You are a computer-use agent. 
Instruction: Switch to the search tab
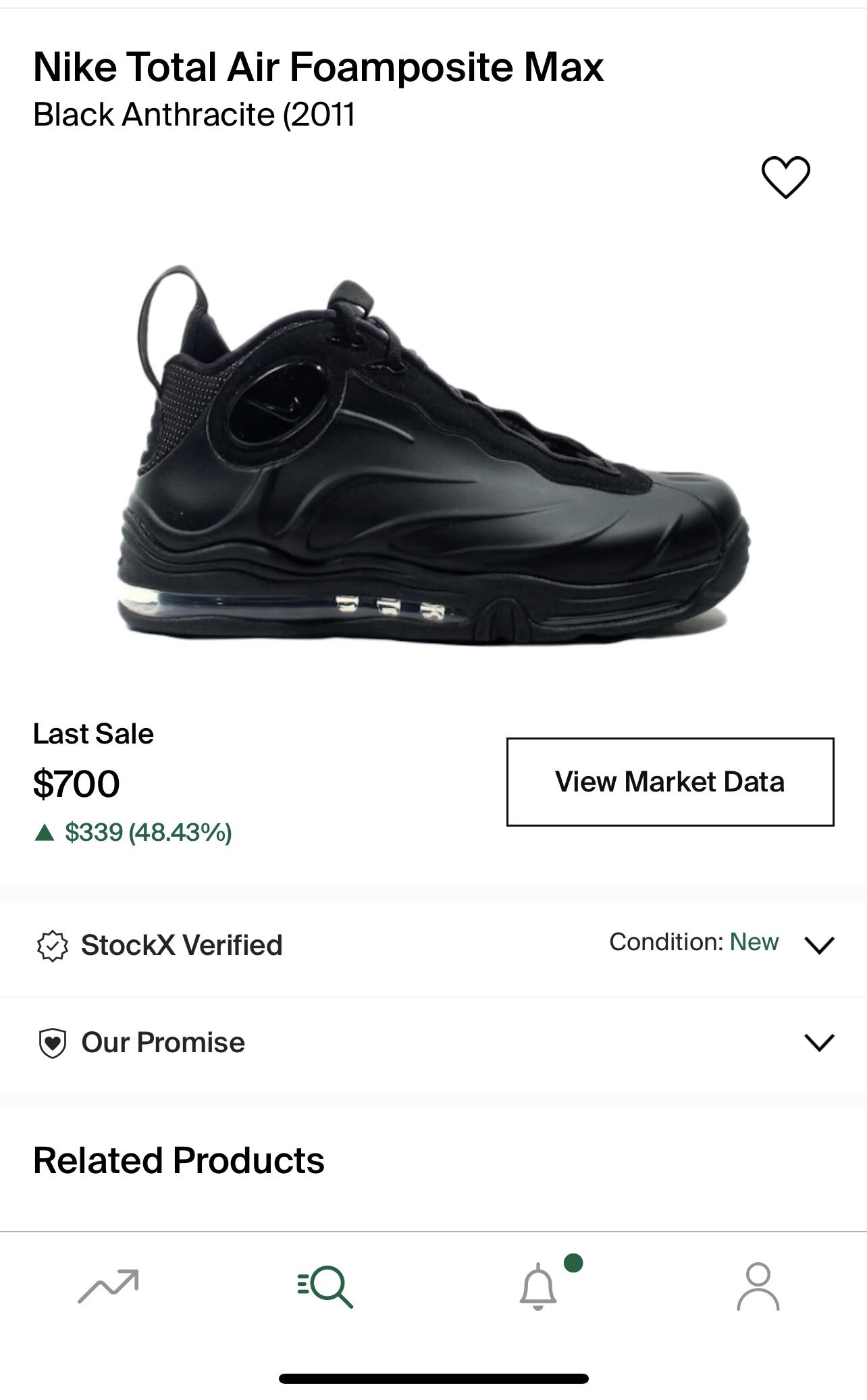pyautogui.click(x=325, y=1287)
